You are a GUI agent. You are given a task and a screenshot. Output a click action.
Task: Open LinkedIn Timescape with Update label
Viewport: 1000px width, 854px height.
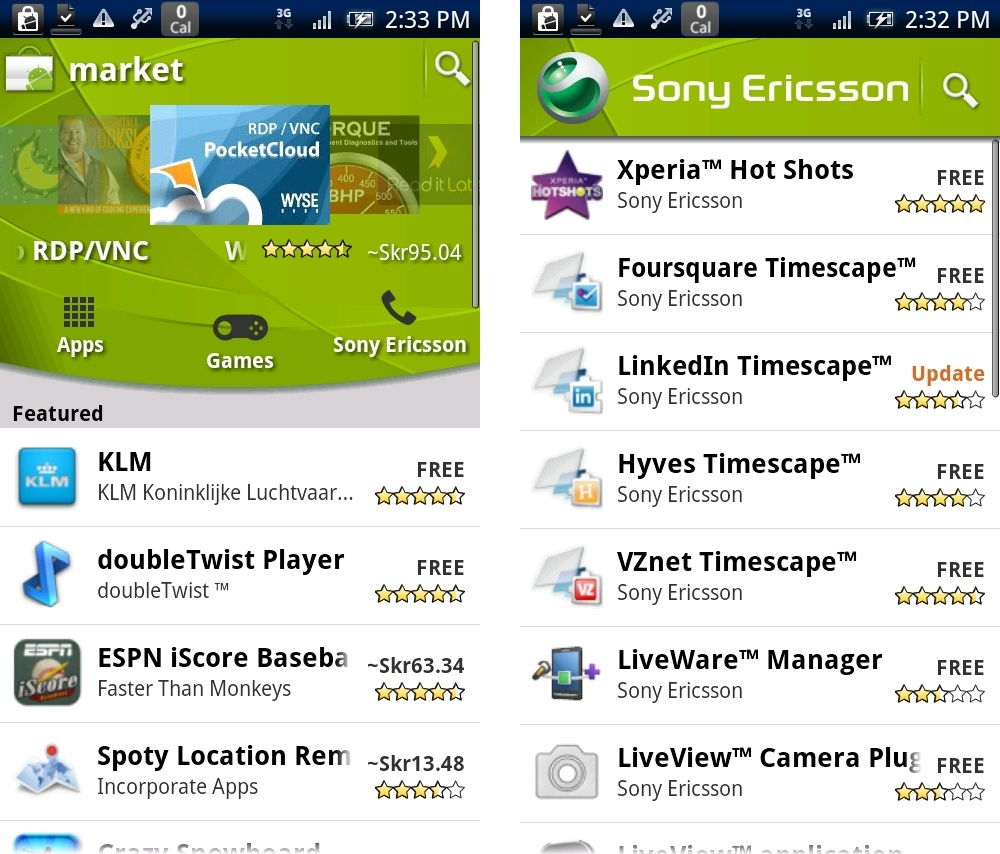[x=758, y=382]
